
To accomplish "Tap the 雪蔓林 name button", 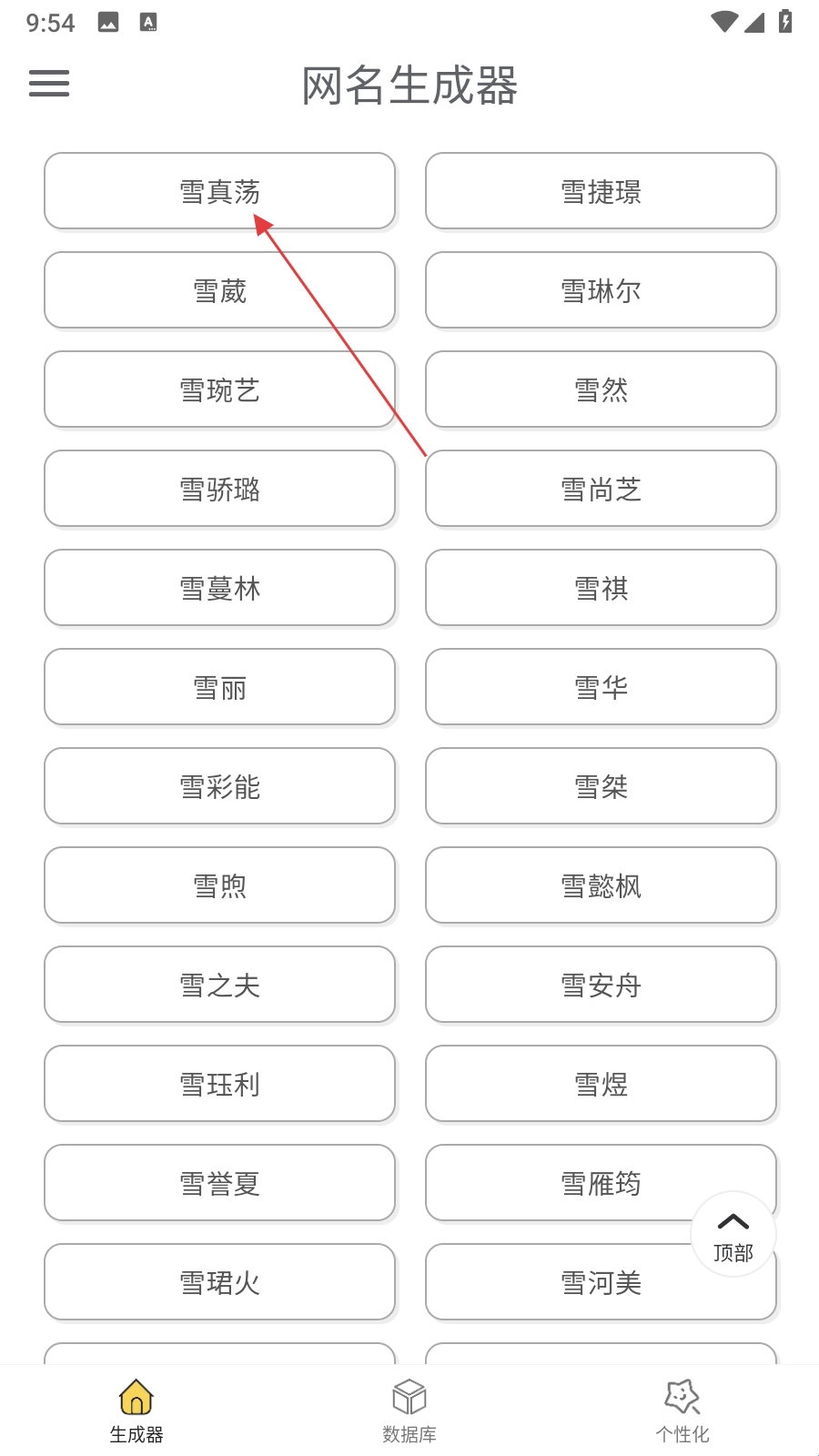I will point(219,588).
